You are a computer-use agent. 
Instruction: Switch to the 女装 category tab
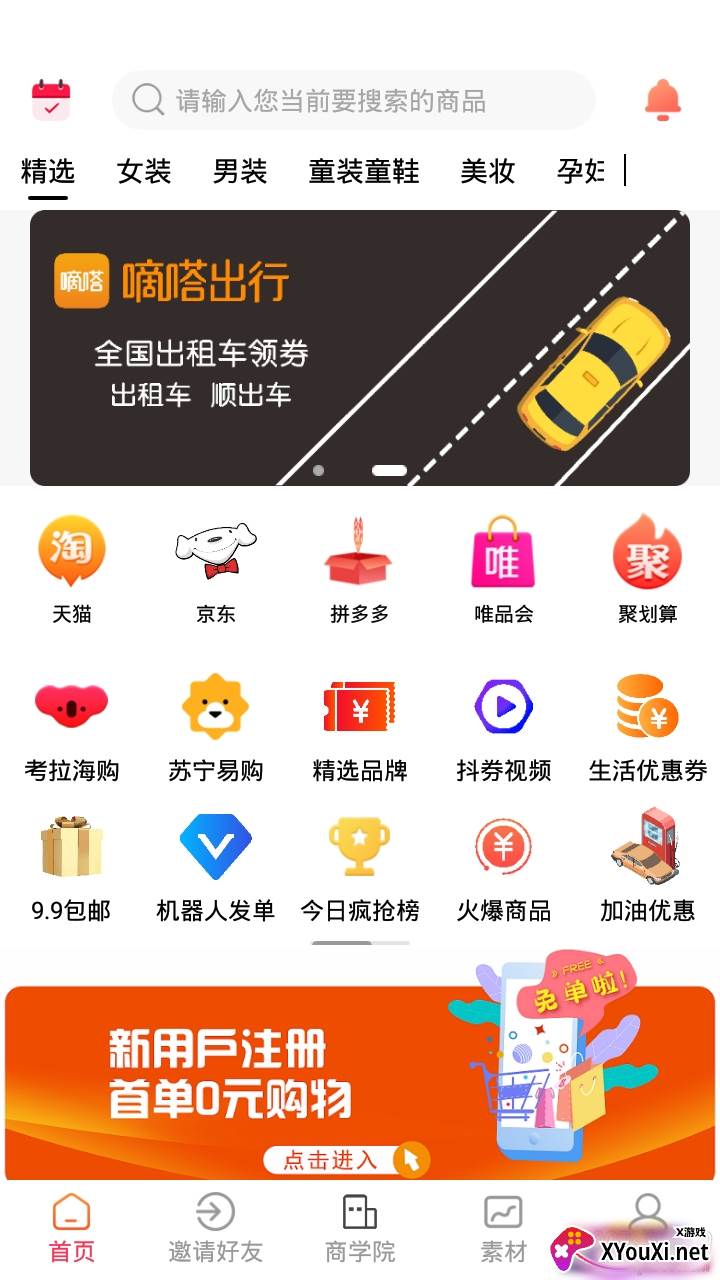click(144, 171)
